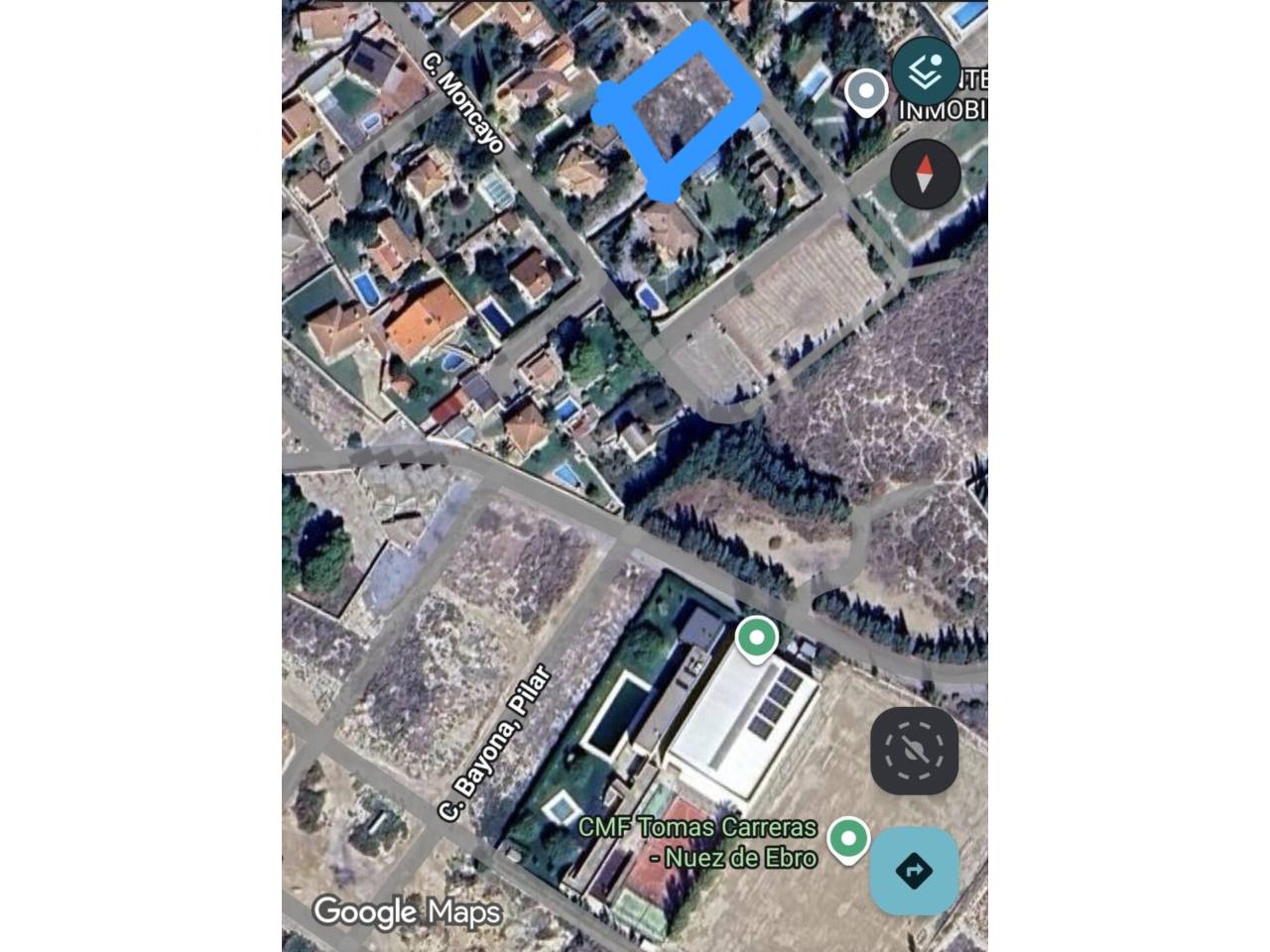Center map on my location
Image resolution: width=1270 pixels, height=952 pixels.
(914, 751)
